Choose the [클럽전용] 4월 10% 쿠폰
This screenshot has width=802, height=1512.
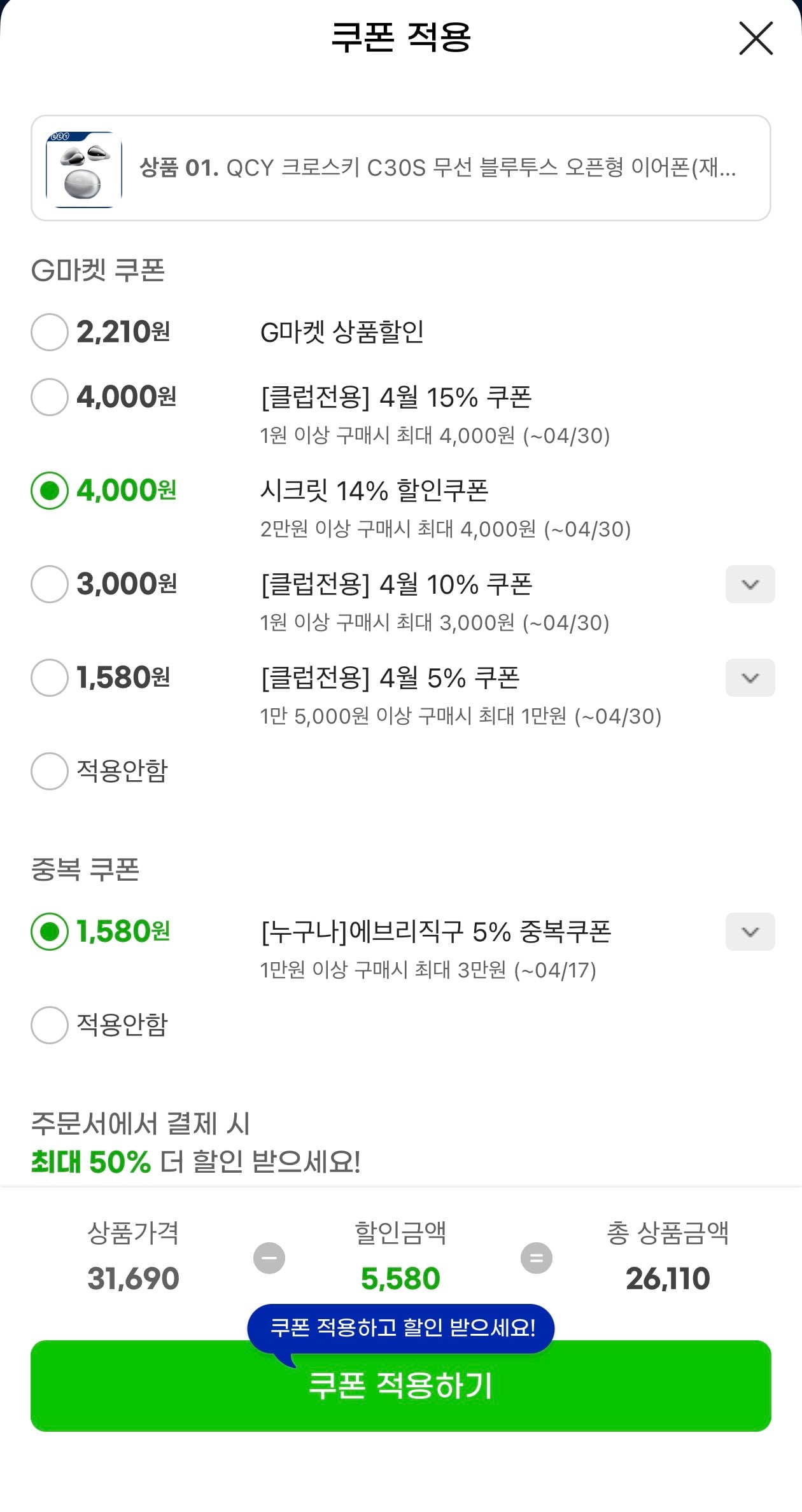48,584
